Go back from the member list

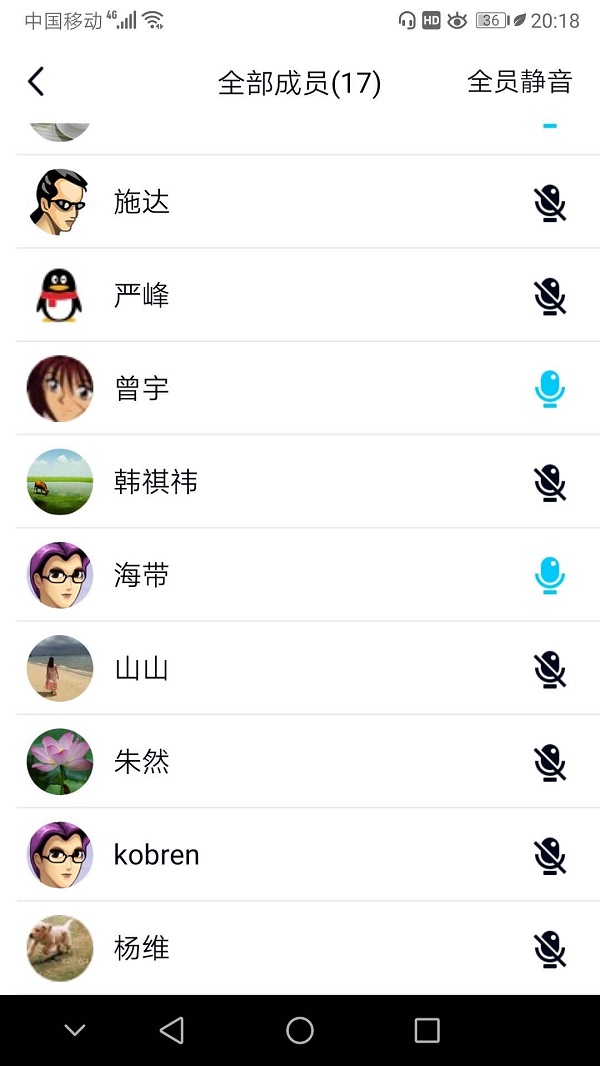[x=36, y=82]
